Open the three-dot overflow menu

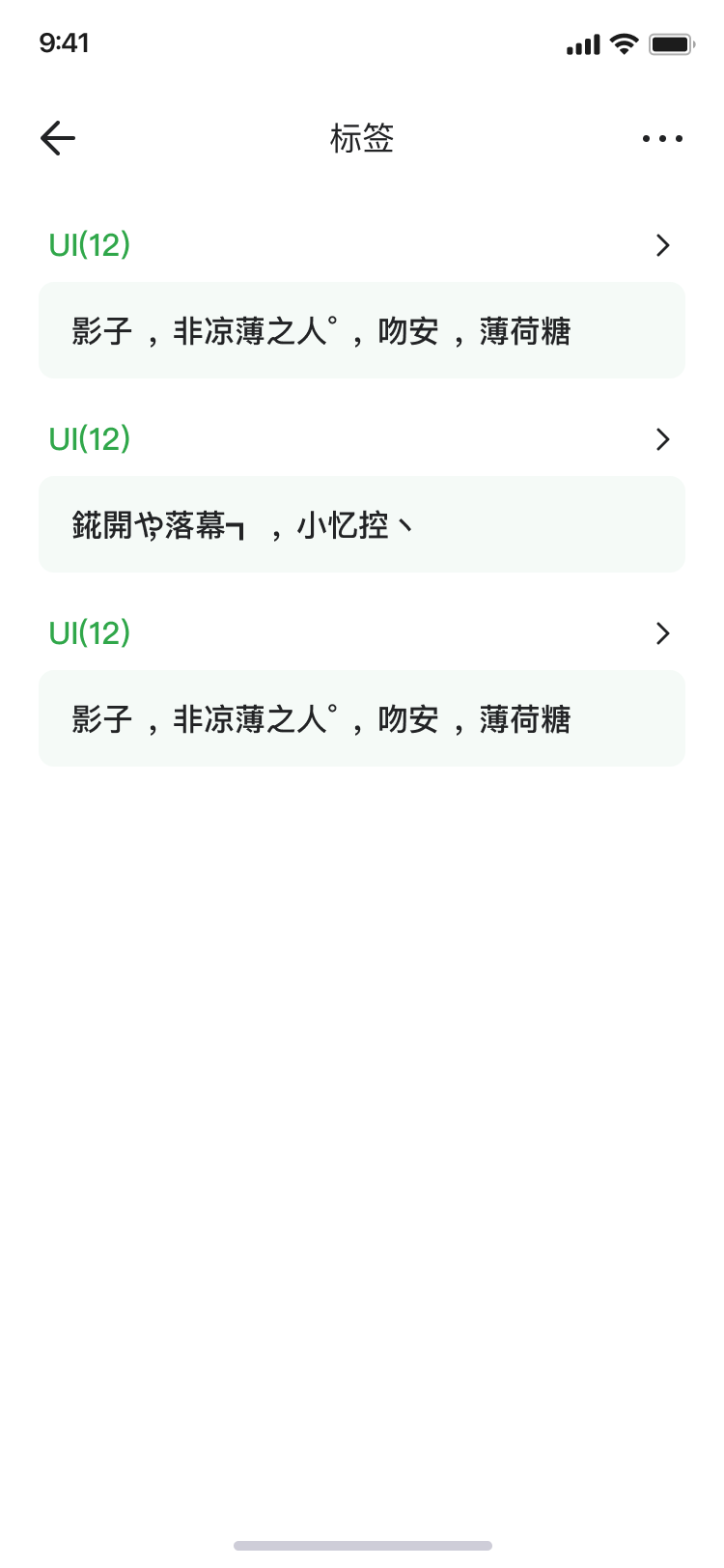point(662,139)
